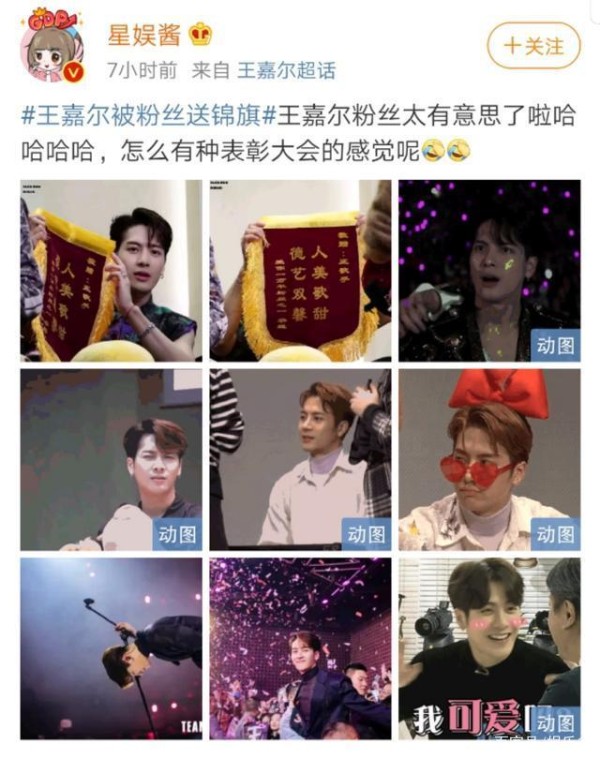This screenshot has width=600, height=759.
Task: Open the GIF with purple stage lights
Action: pos(489,270)
